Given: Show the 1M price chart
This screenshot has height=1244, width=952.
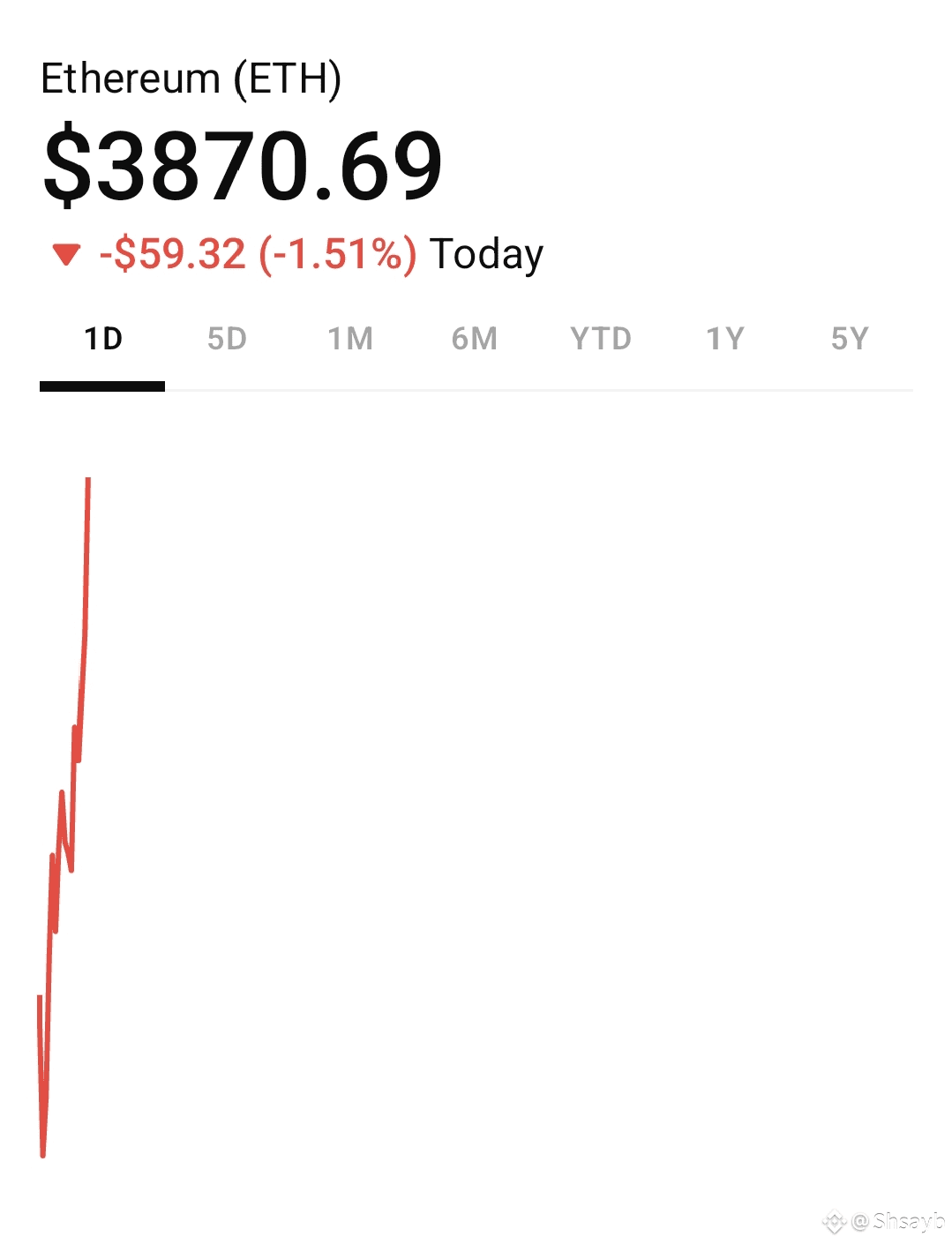Looking at the screenshot, I should pos(350,339).
